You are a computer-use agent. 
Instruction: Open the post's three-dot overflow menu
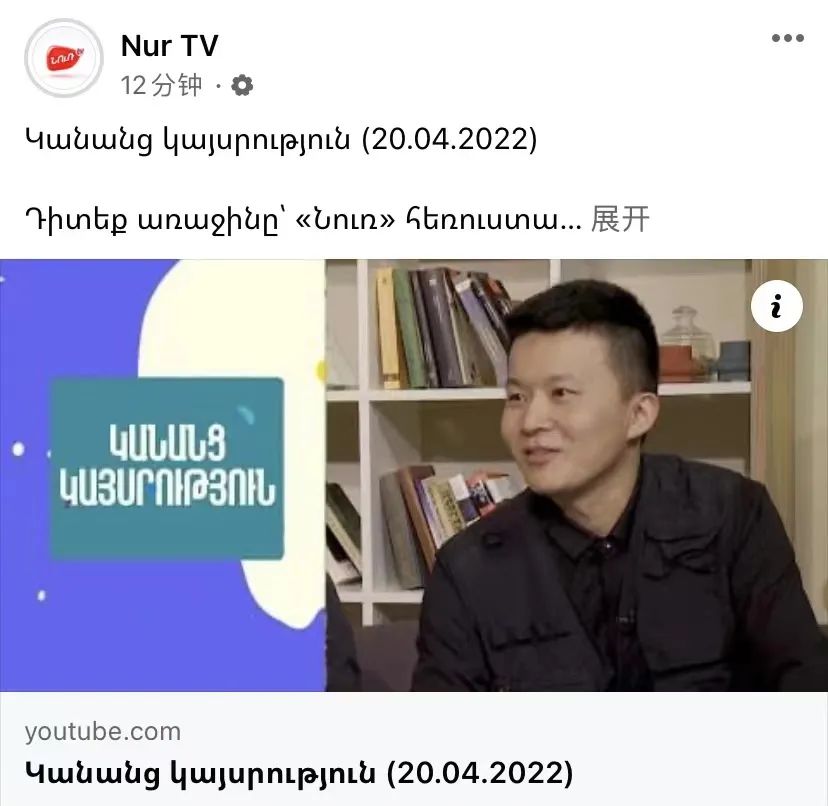(787, 39)
